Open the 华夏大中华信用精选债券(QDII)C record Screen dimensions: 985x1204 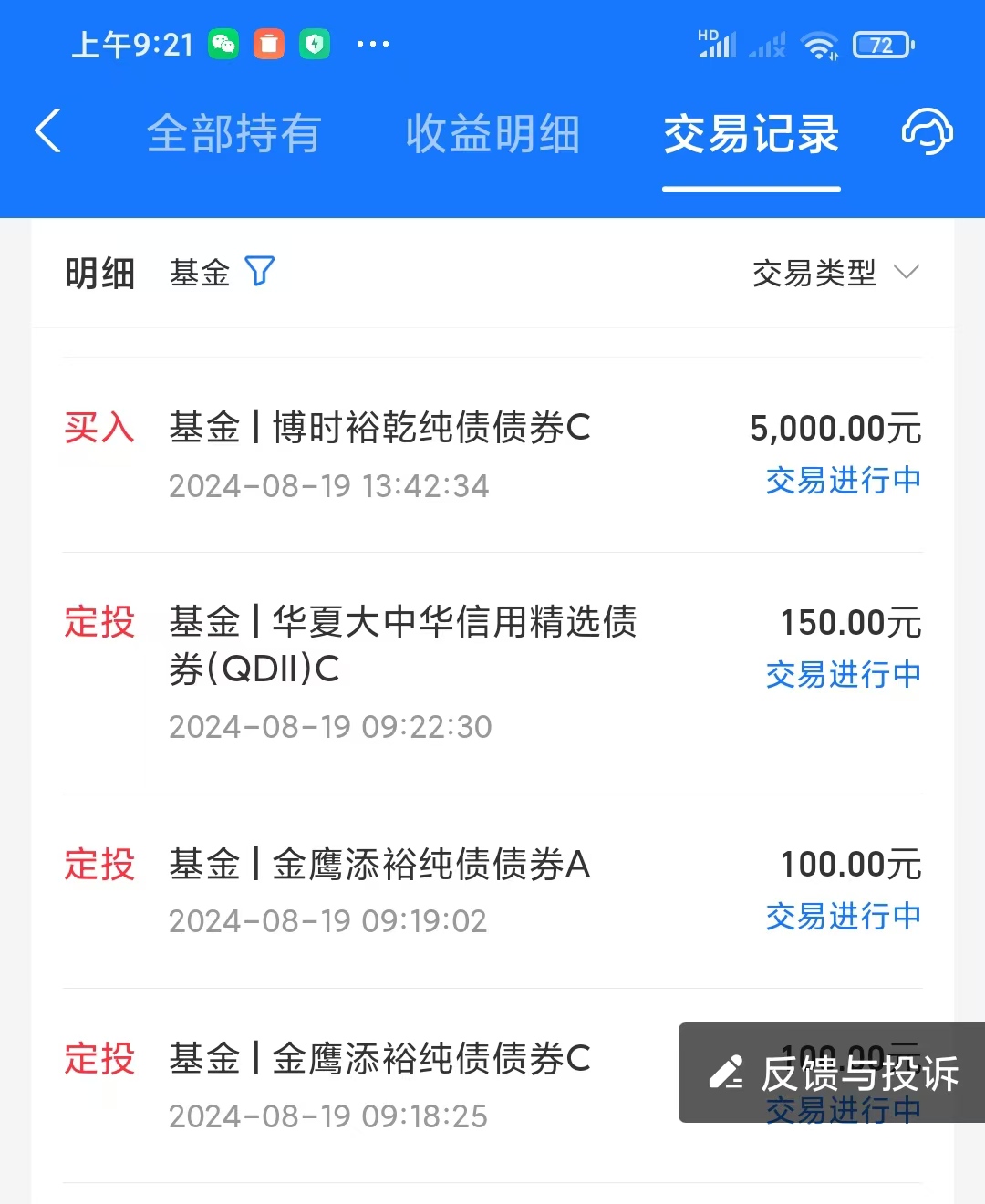pyautogui.click(x=493, y=672)
